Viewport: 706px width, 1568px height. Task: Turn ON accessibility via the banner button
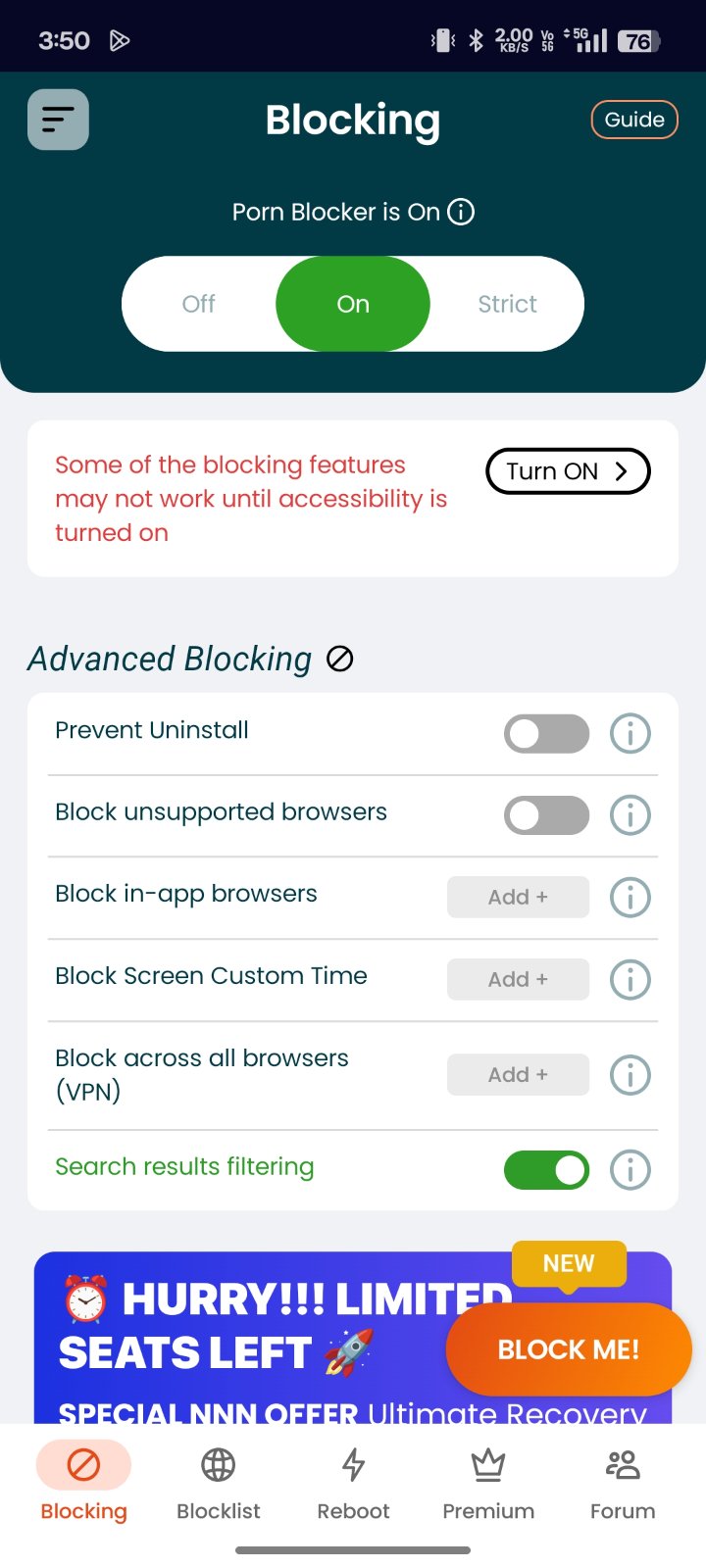point(568,471)
